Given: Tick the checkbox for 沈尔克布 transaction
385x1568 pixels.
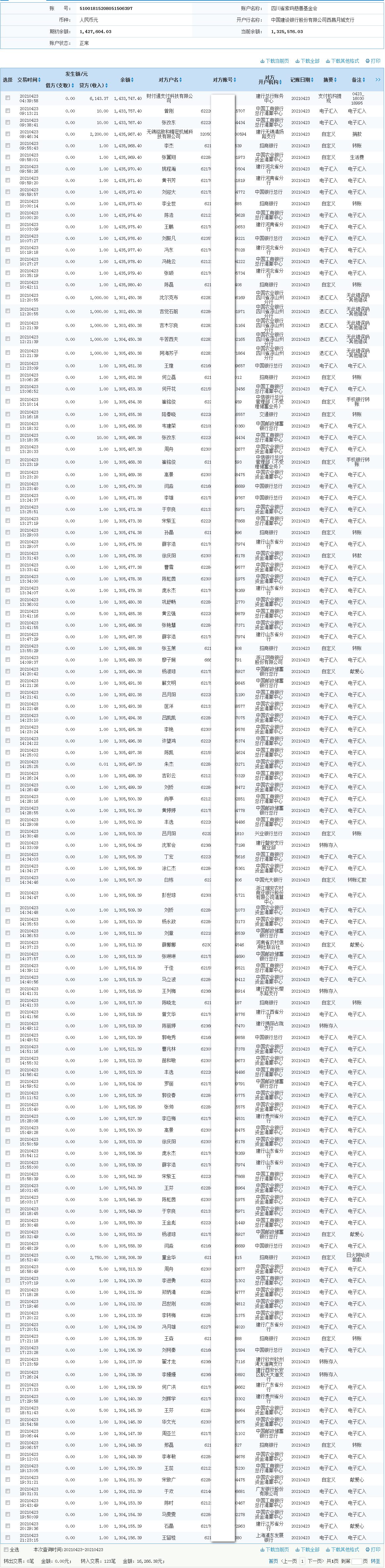Looking at the screenshot, I should 8,298.
